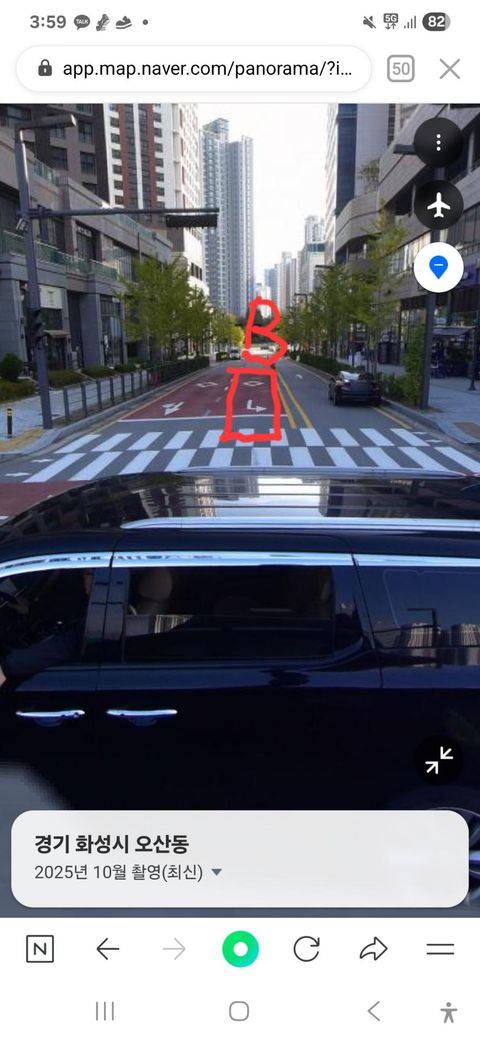
Task: Share this page with the share arrow
Action: (373, 949)
